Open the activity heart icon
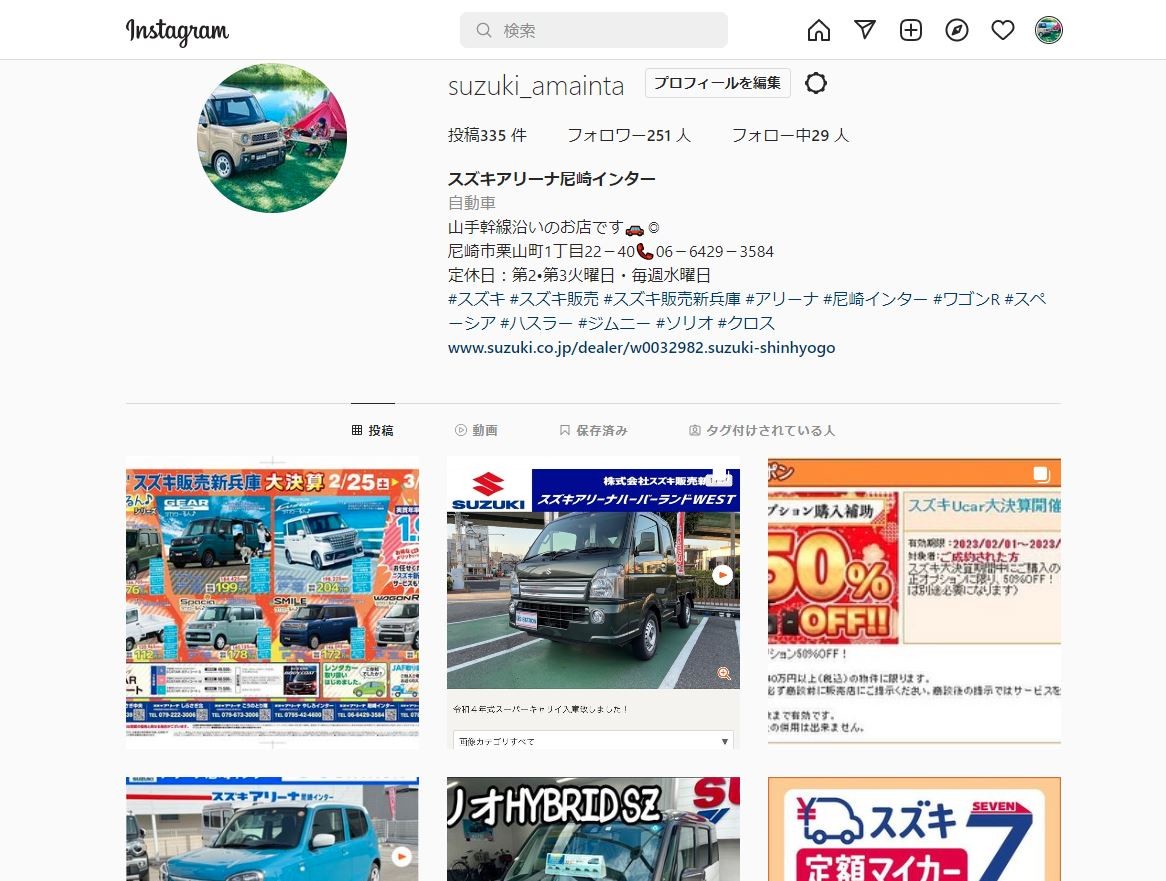 (x=1003, y=31)
